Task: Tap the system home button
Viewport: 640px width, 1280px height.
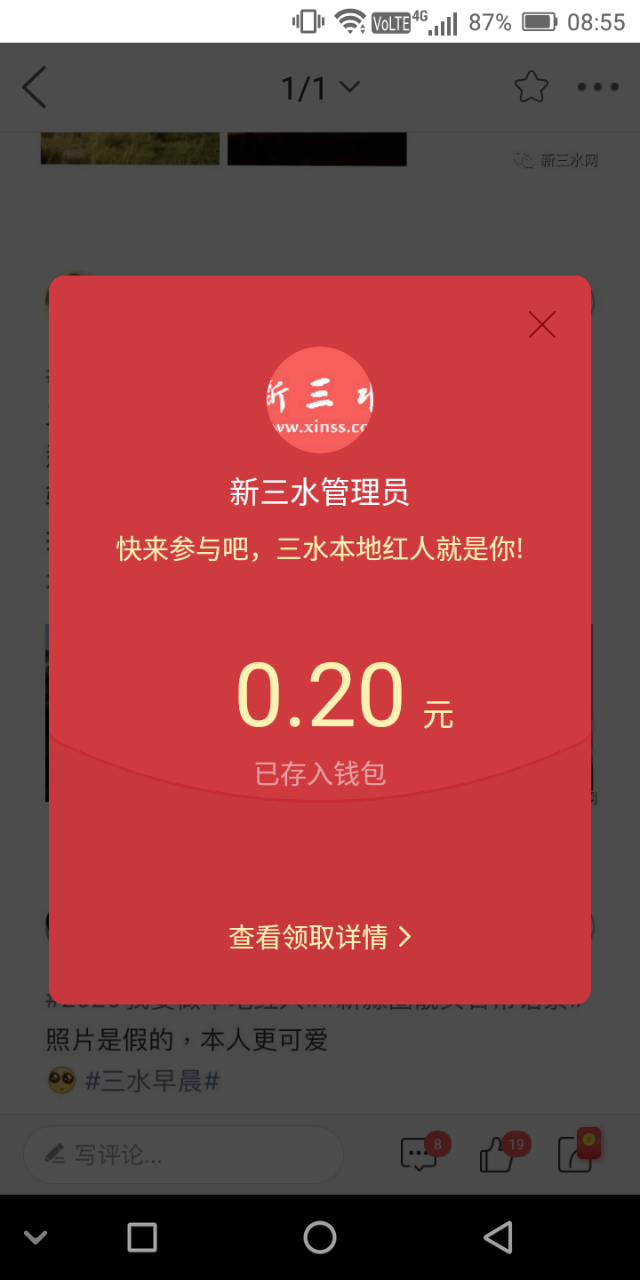Action: pos(320,1237)
